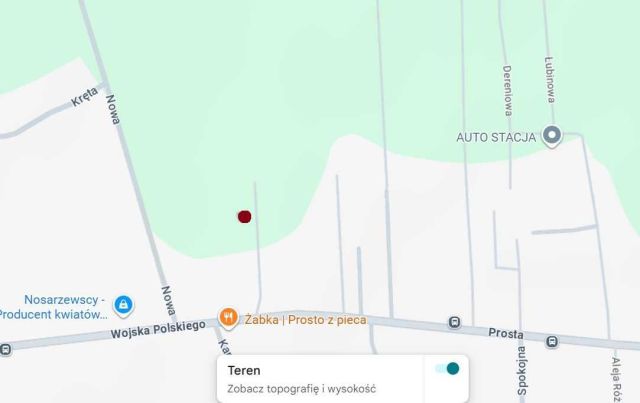Open Nosarzewscy - Producent kwiatów marker
The width and height of the screenshot is (640, 403).
pos(123,304)
